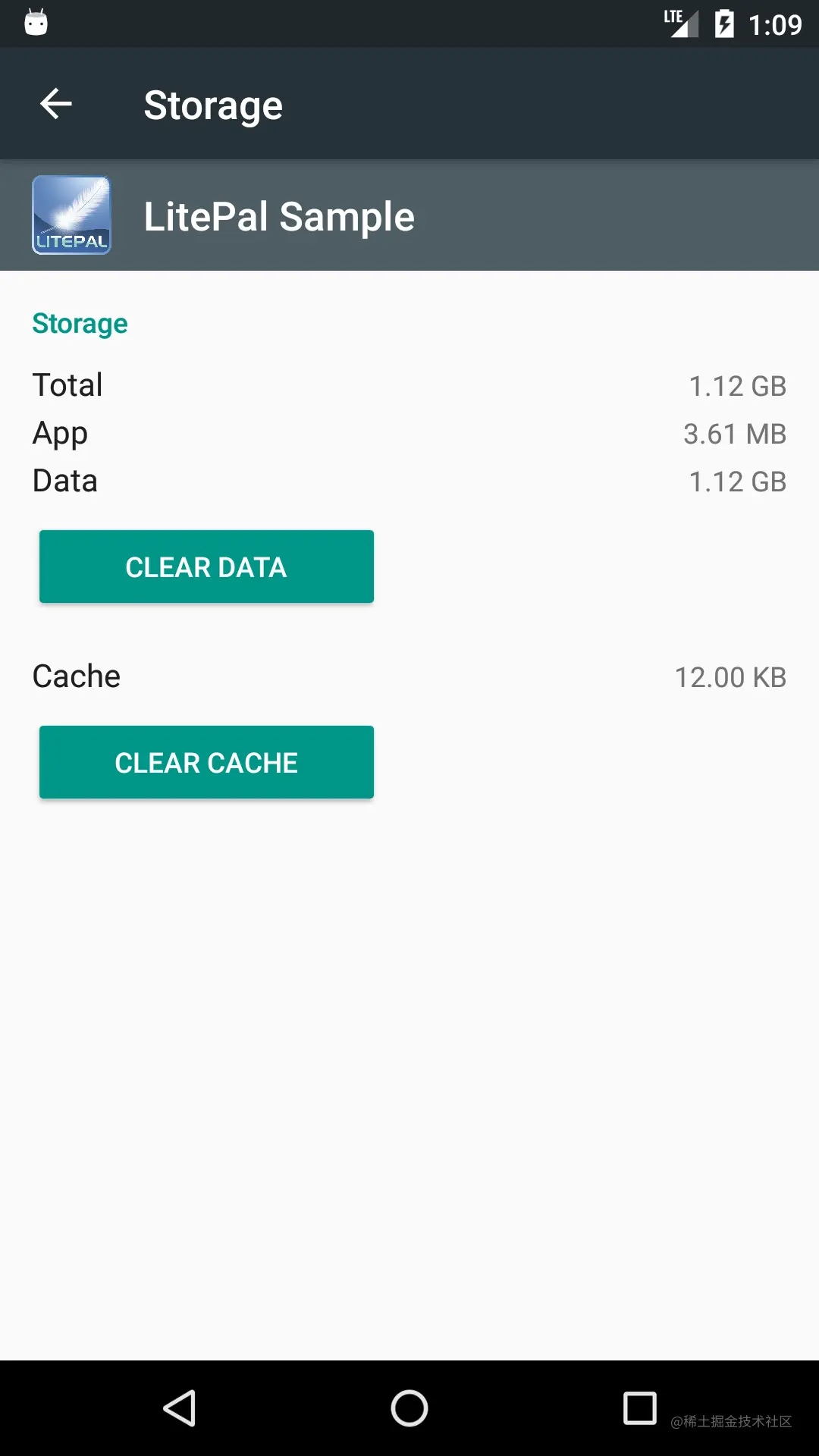Image resolution: width=819 pixels, height=1456 pixels.
Task: Go back from the Storage screen
Action: click(x=56, y=104)
